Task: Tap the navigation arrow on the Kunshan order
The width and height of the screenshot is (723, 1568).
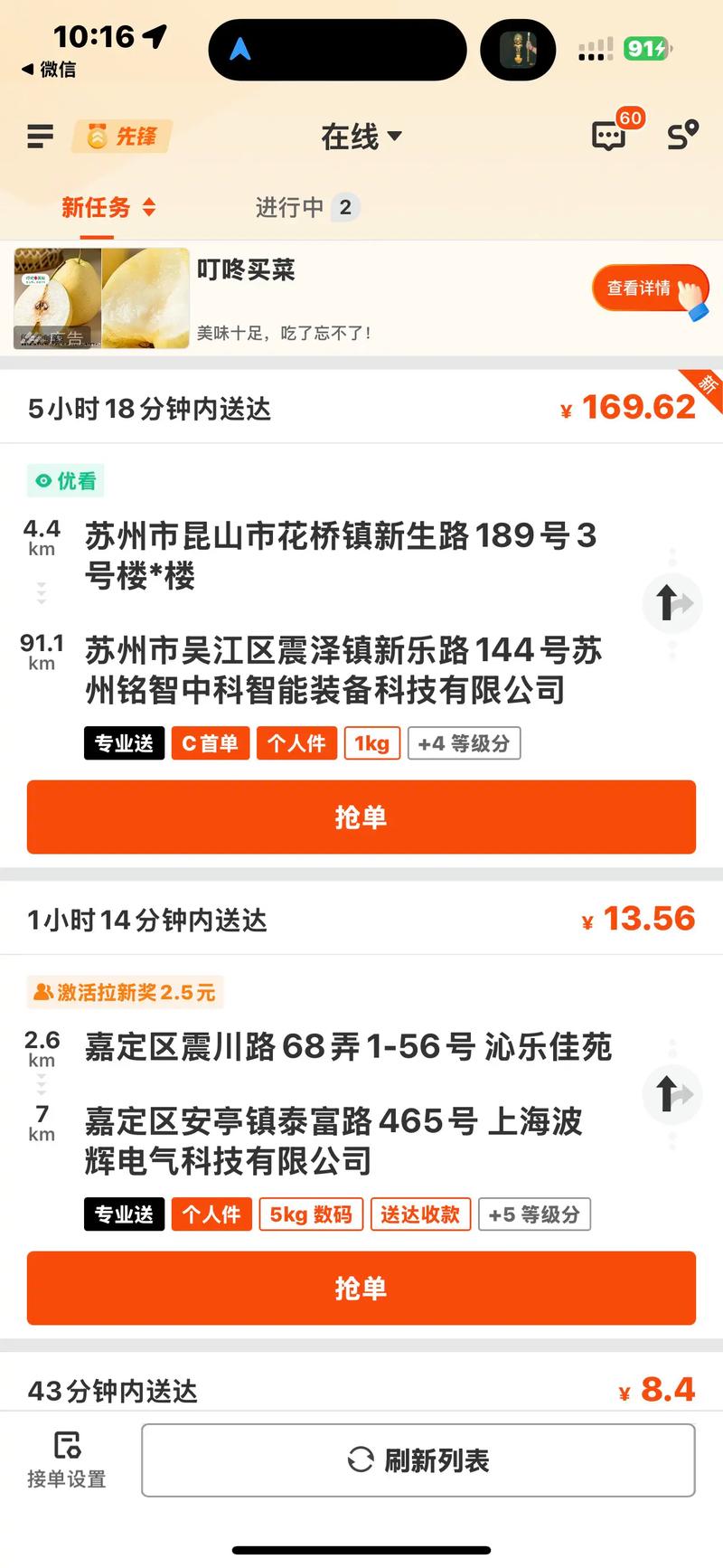Action: click(x=672, y=603)
